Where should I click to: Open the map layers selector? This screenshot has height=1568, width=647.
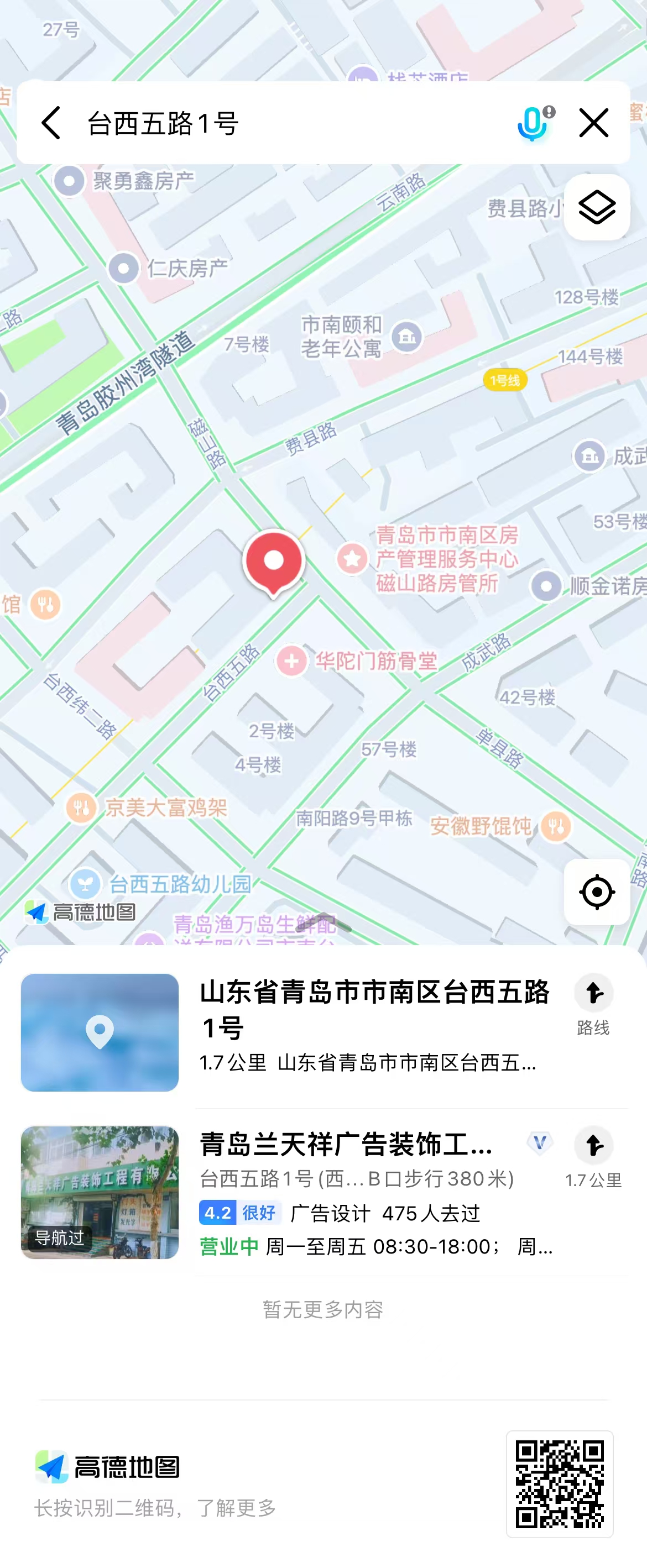click(x=597, y=208)
